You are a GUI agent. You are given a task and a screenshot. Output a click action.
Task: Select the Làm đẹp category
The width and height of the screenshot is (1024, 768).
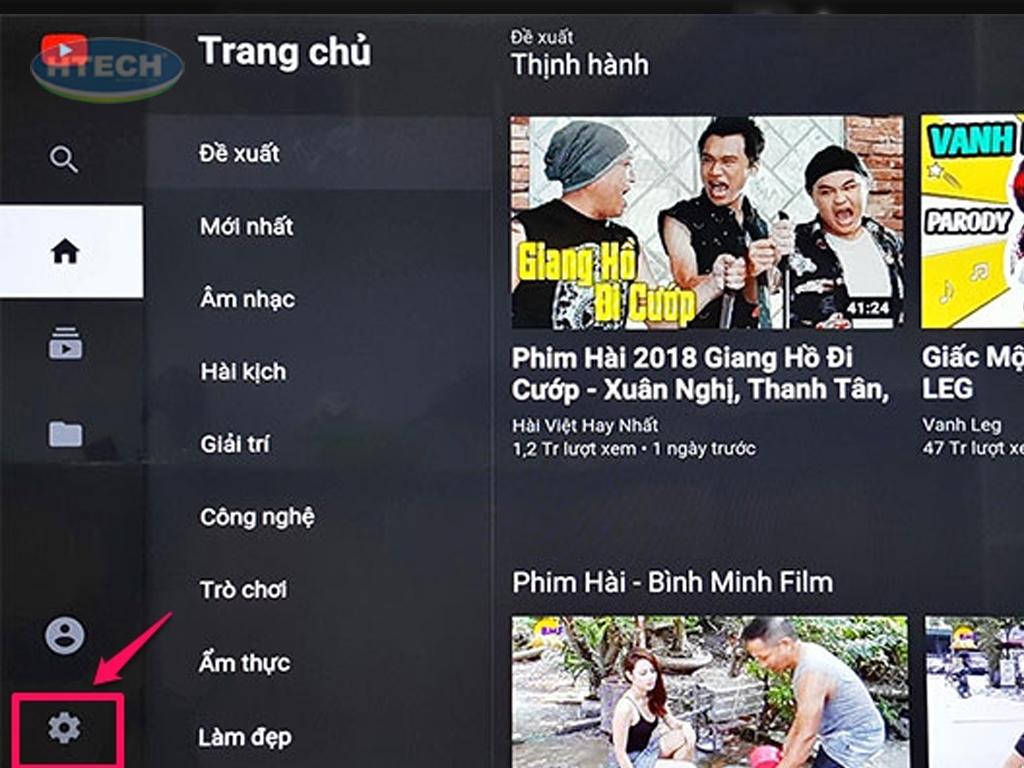(246, 737)
